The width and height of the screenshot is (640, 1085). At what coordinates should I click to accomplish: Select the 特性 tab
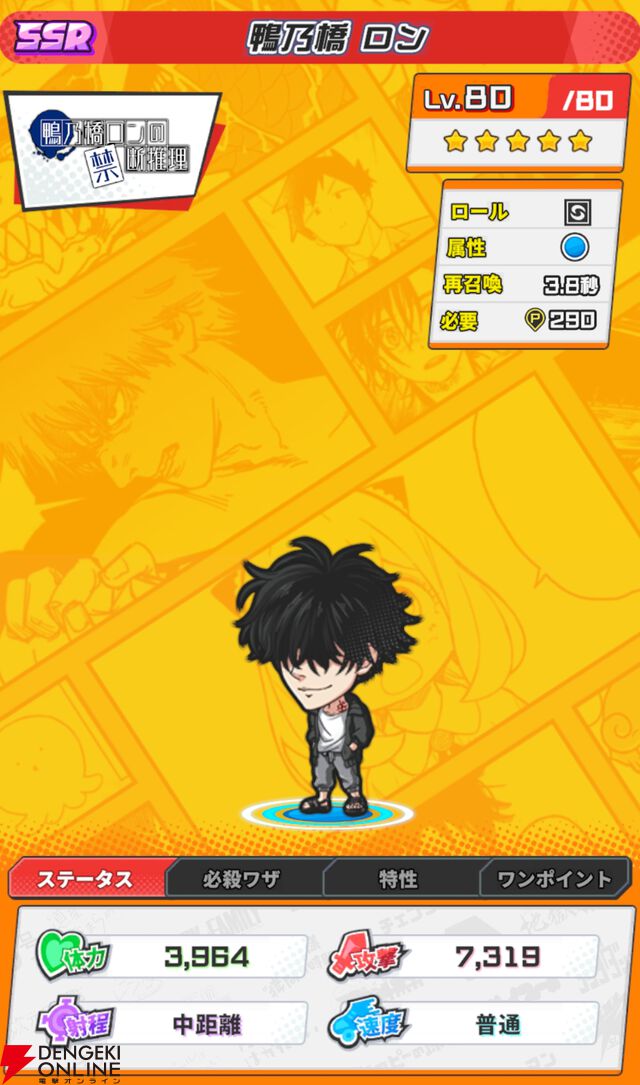pos(397,879)
